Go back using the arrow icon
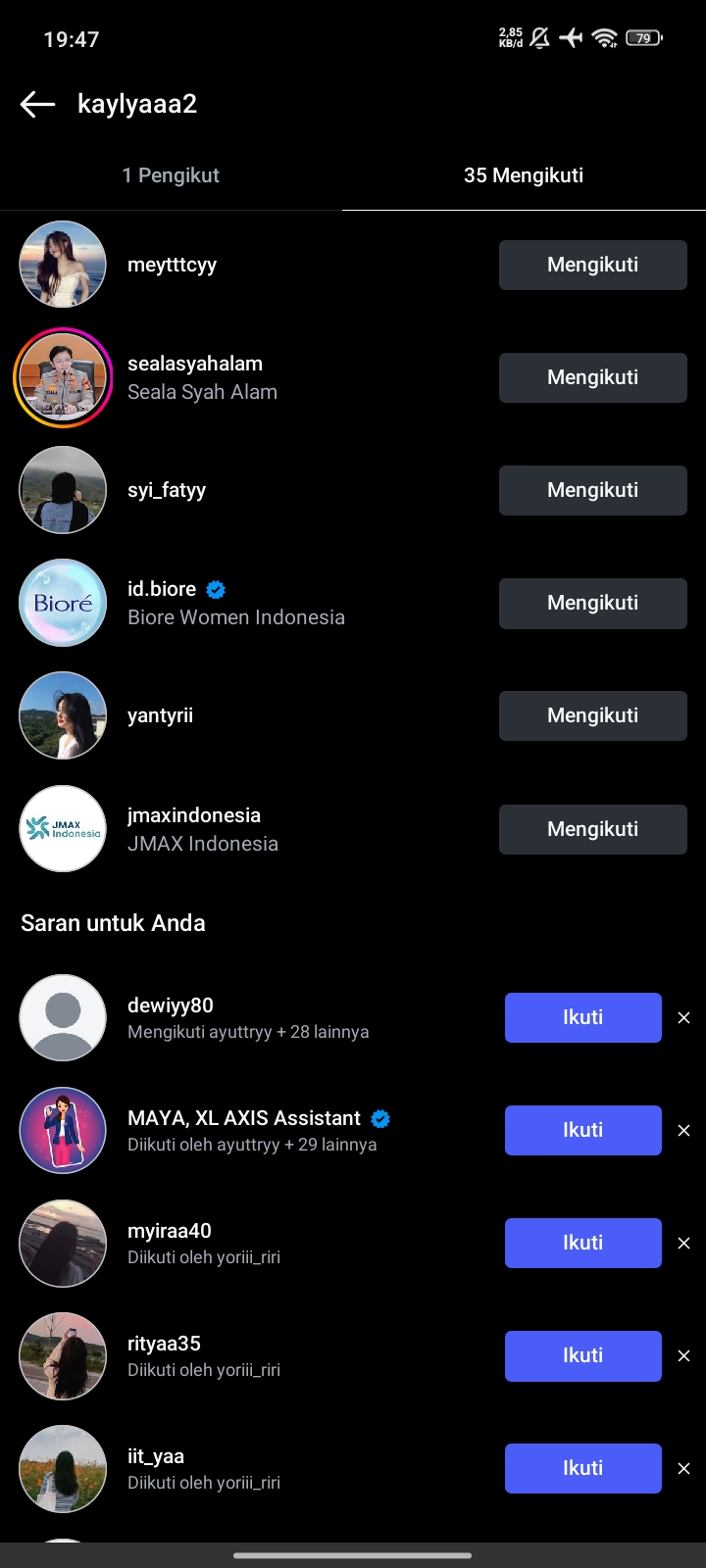This screenshot has width=706, height=1568. click(x=37, y=104)
